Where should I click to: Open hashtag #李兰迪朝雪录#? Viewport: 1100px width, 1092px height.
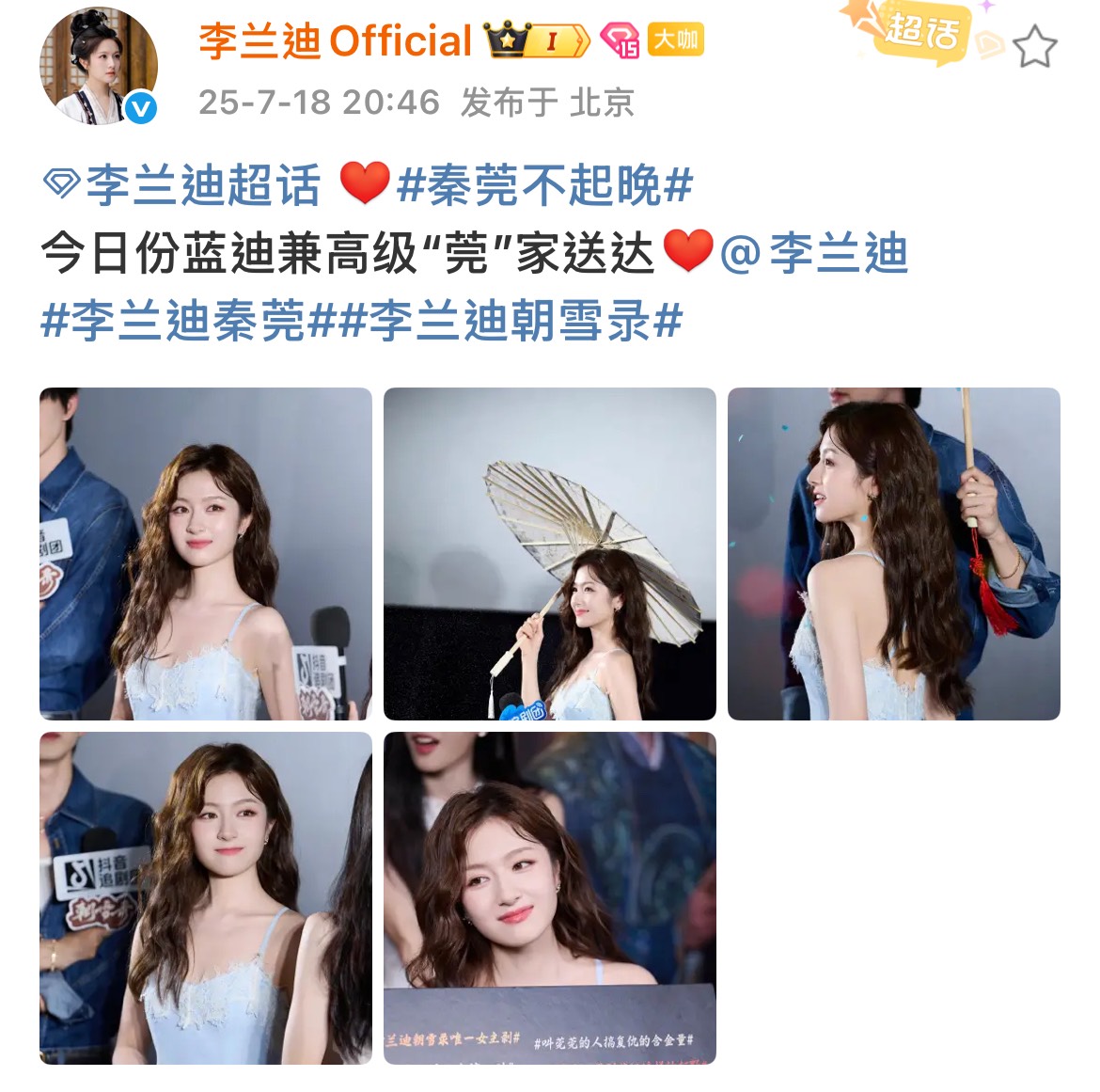[511, 322]
